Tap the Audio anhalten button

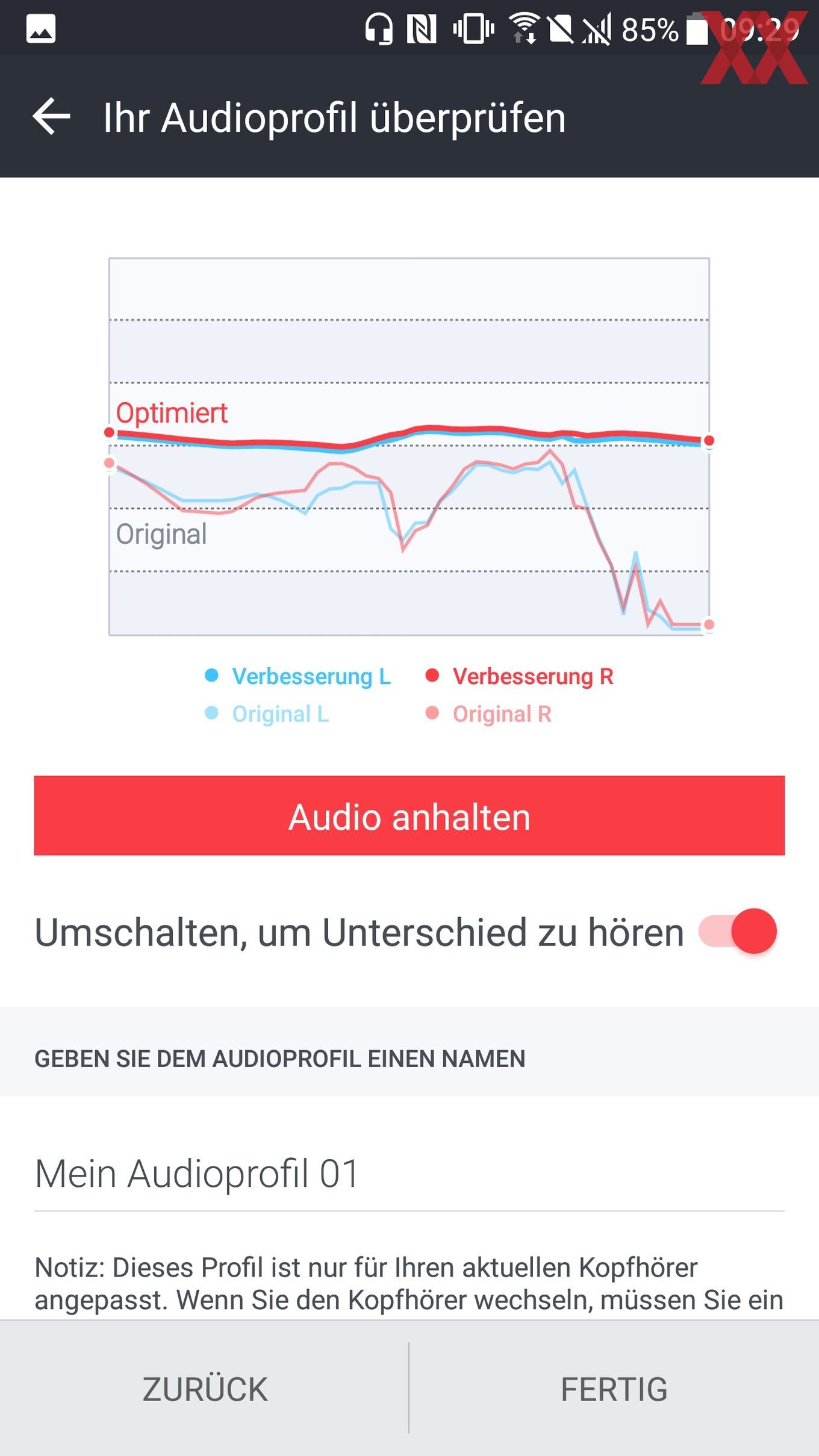[409, 815]
